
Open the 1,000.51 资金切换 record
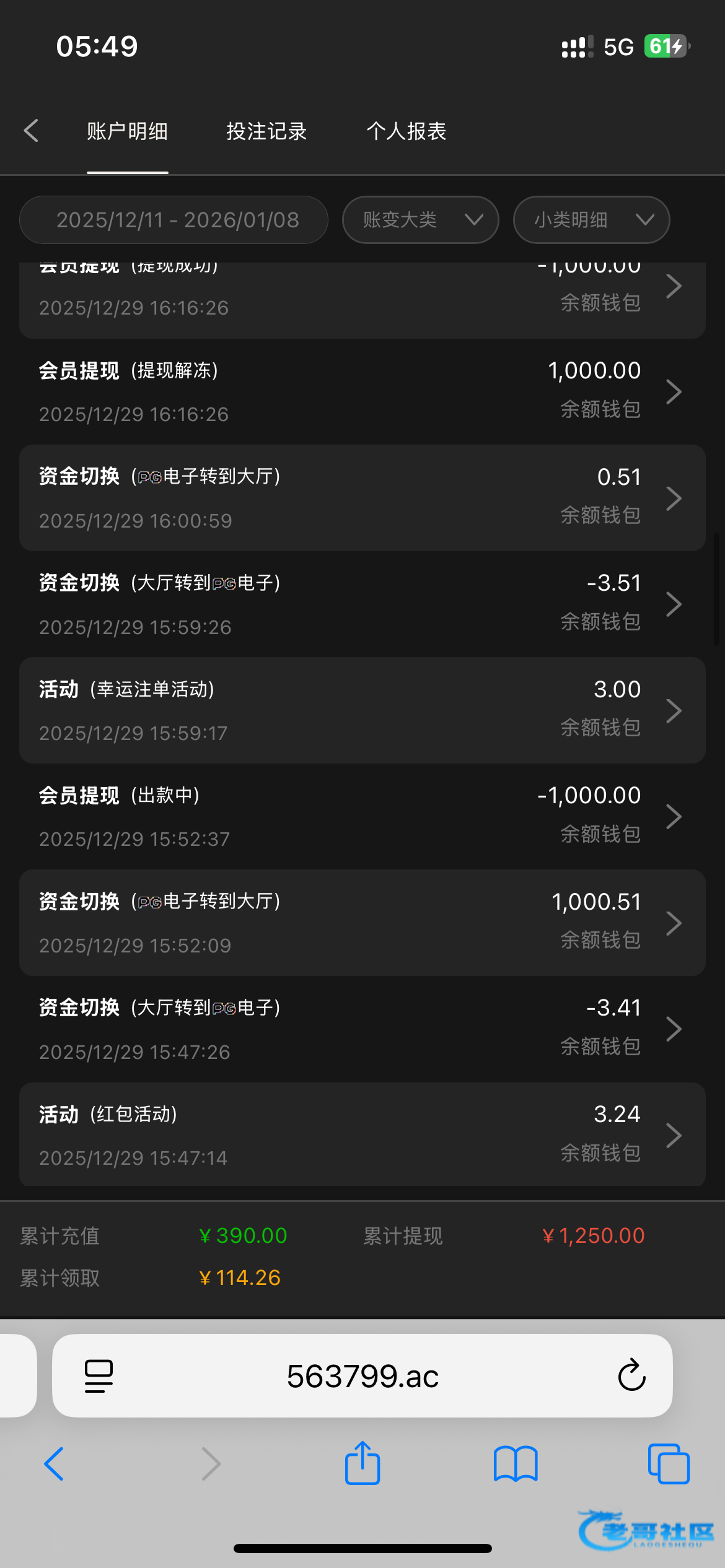tap(362, 923)
